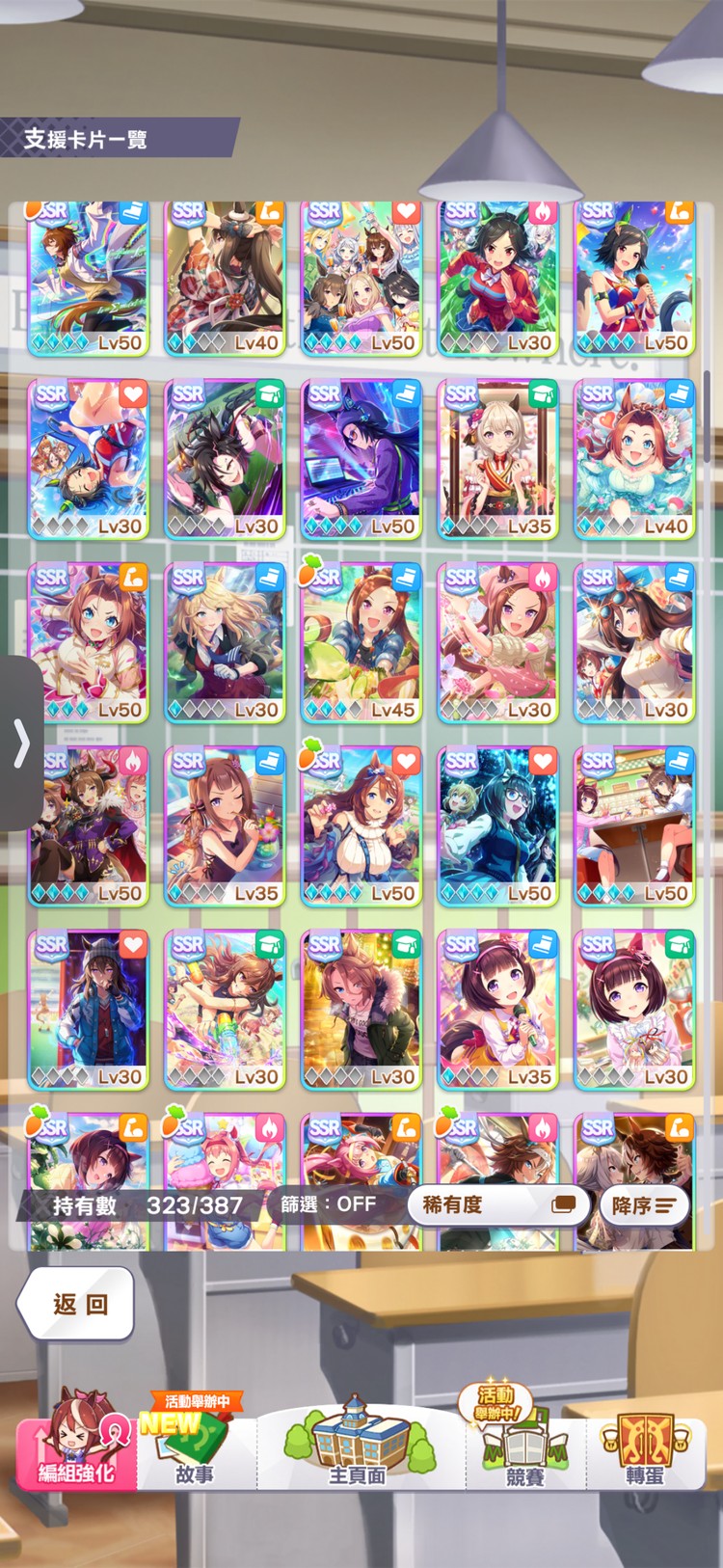Image resolution: width=723 pixels, height=1568 pixels.
Task: Open the Lv40 card with water splash
Action: [634, 459]
